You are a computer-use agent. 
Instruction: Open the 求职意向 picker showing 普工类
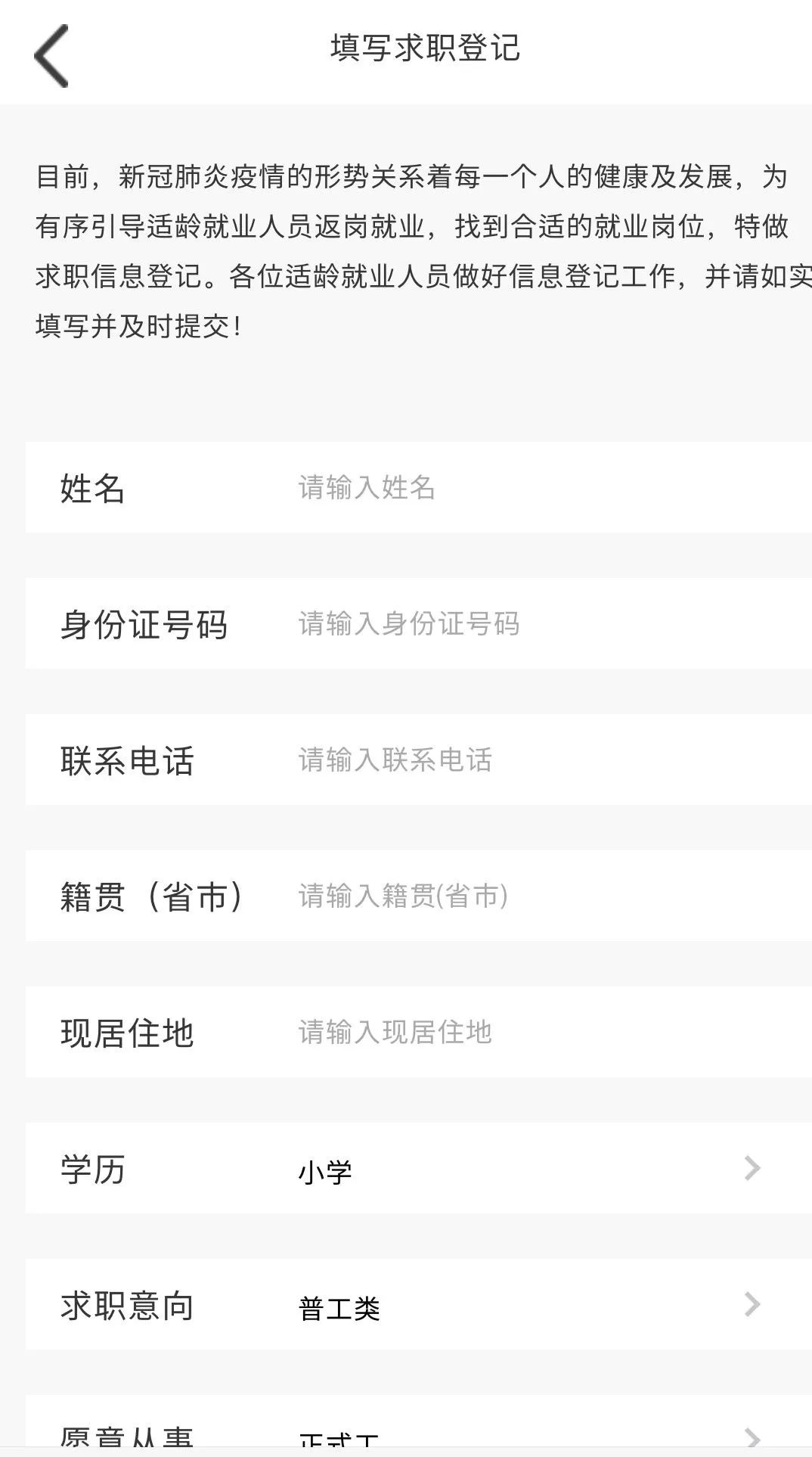pyautogui.click(x=529, y=1305)
